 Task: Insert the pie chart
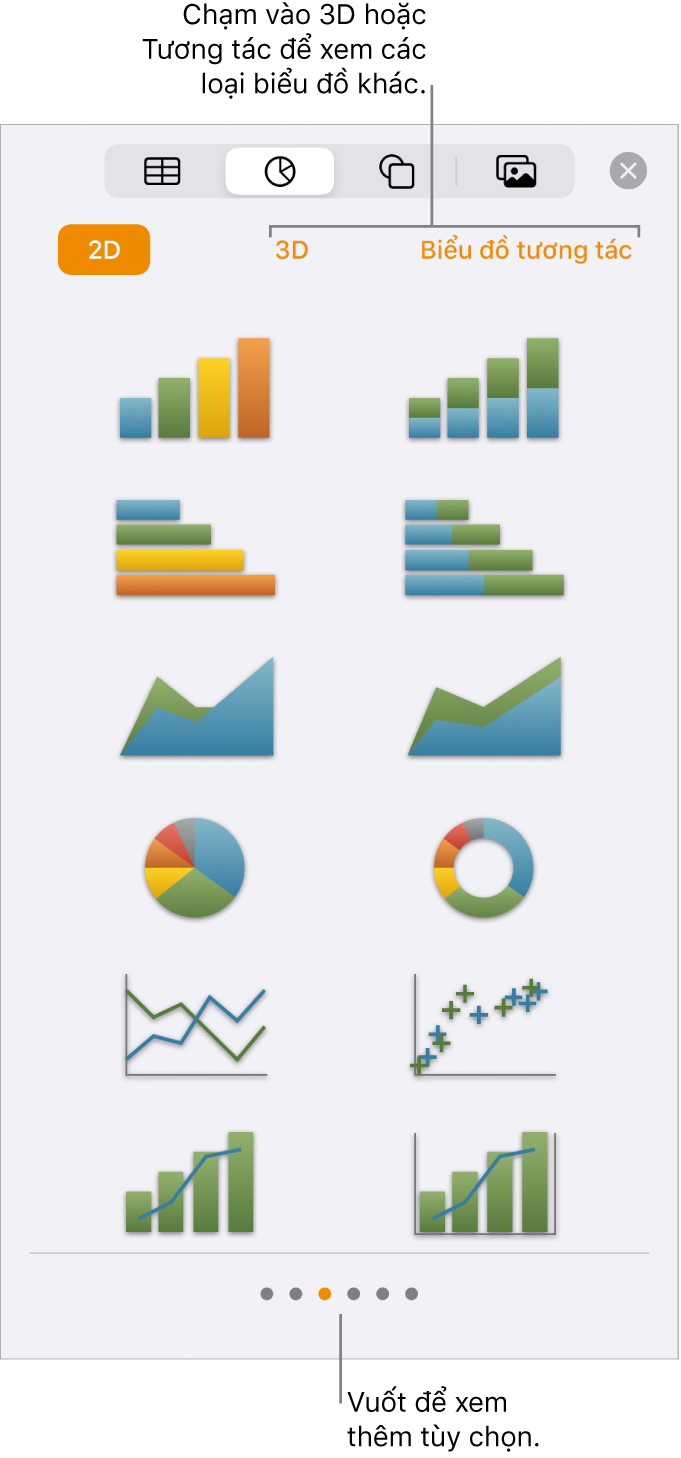(x=195, y=867)
